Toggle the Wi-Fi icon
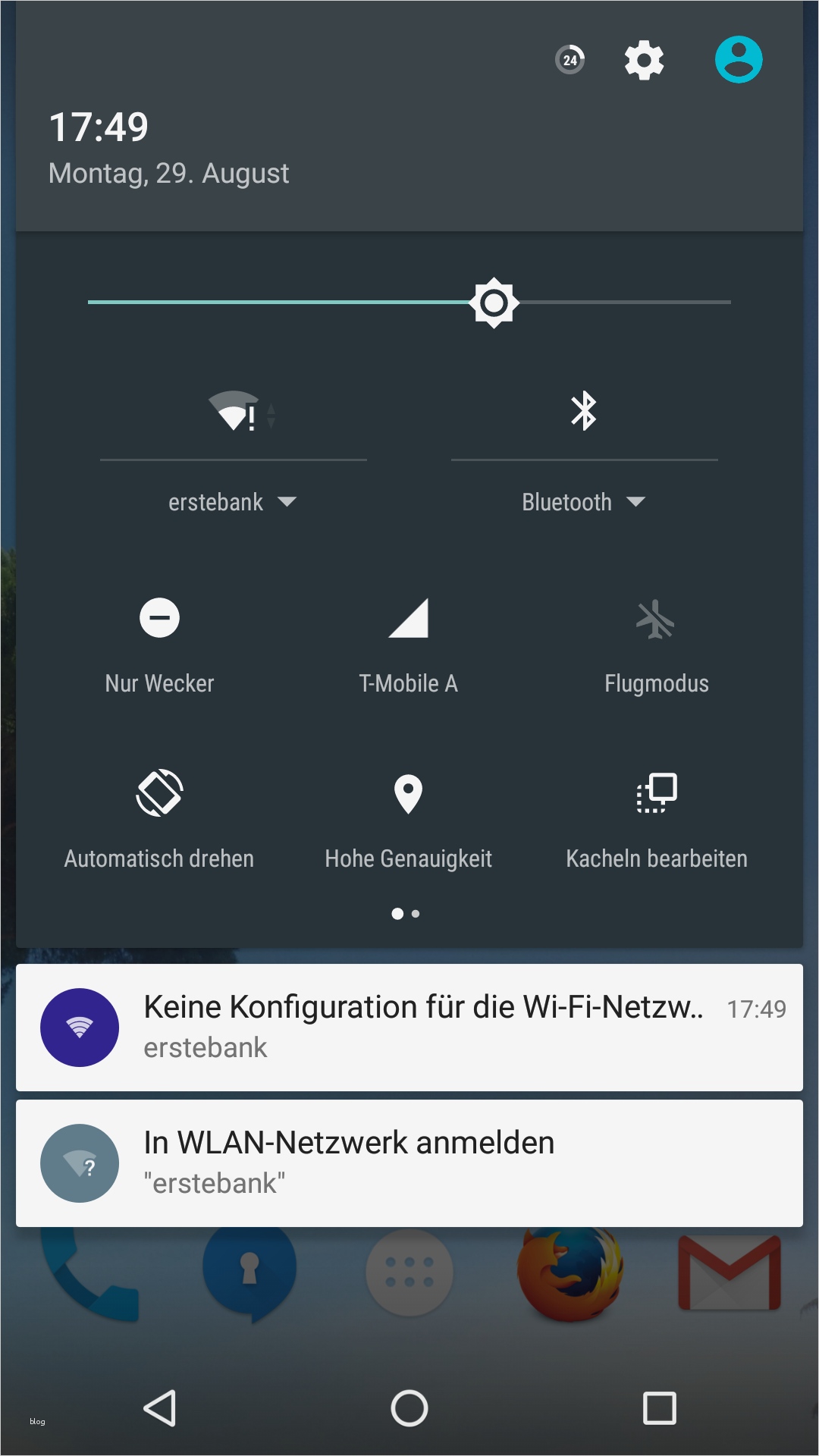819x1456 pixels. click(x=234, y=411)
